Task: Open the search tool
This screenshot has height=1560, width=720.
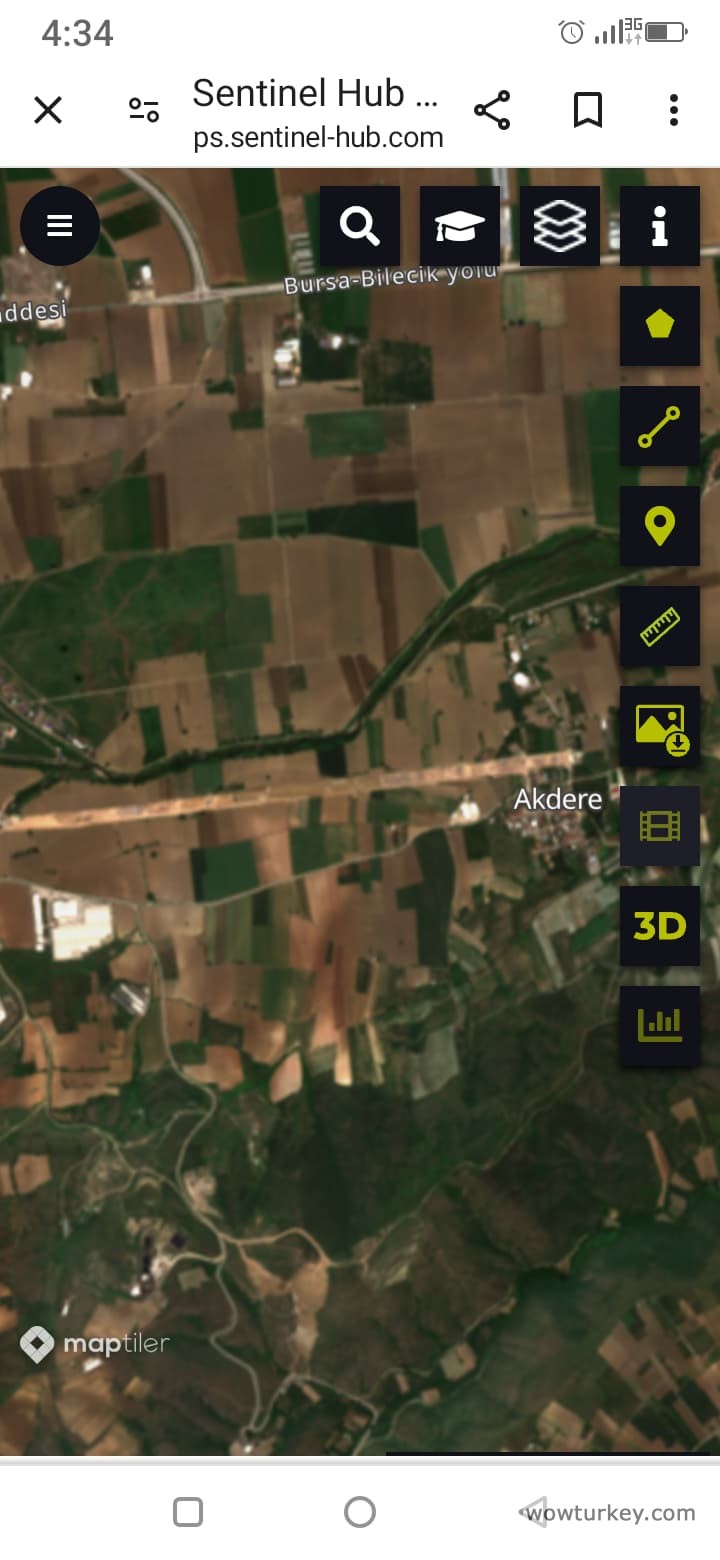Action: [x=360, y=226]
